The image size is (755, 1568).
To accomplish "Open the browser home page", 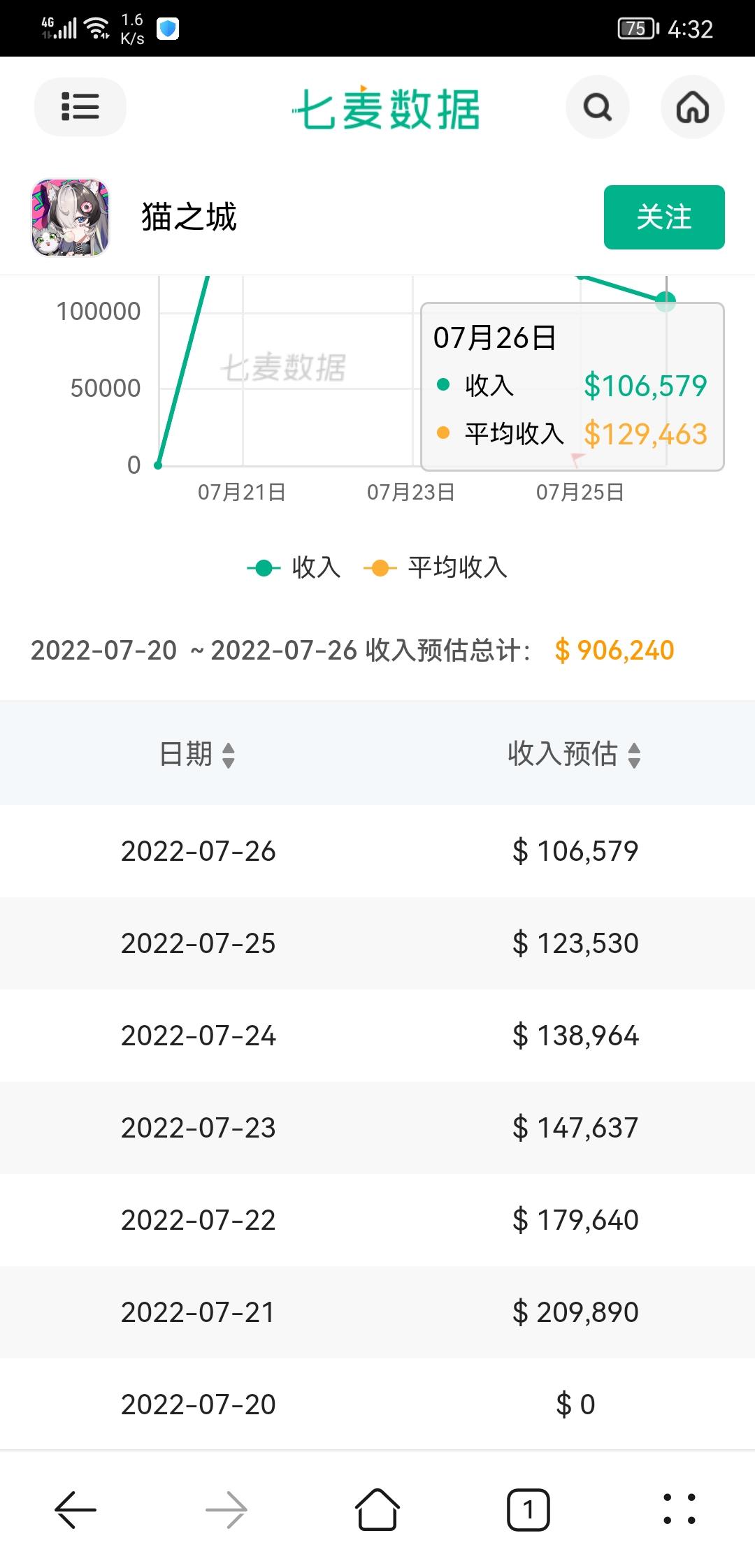I will click(x=377, y=1509).
